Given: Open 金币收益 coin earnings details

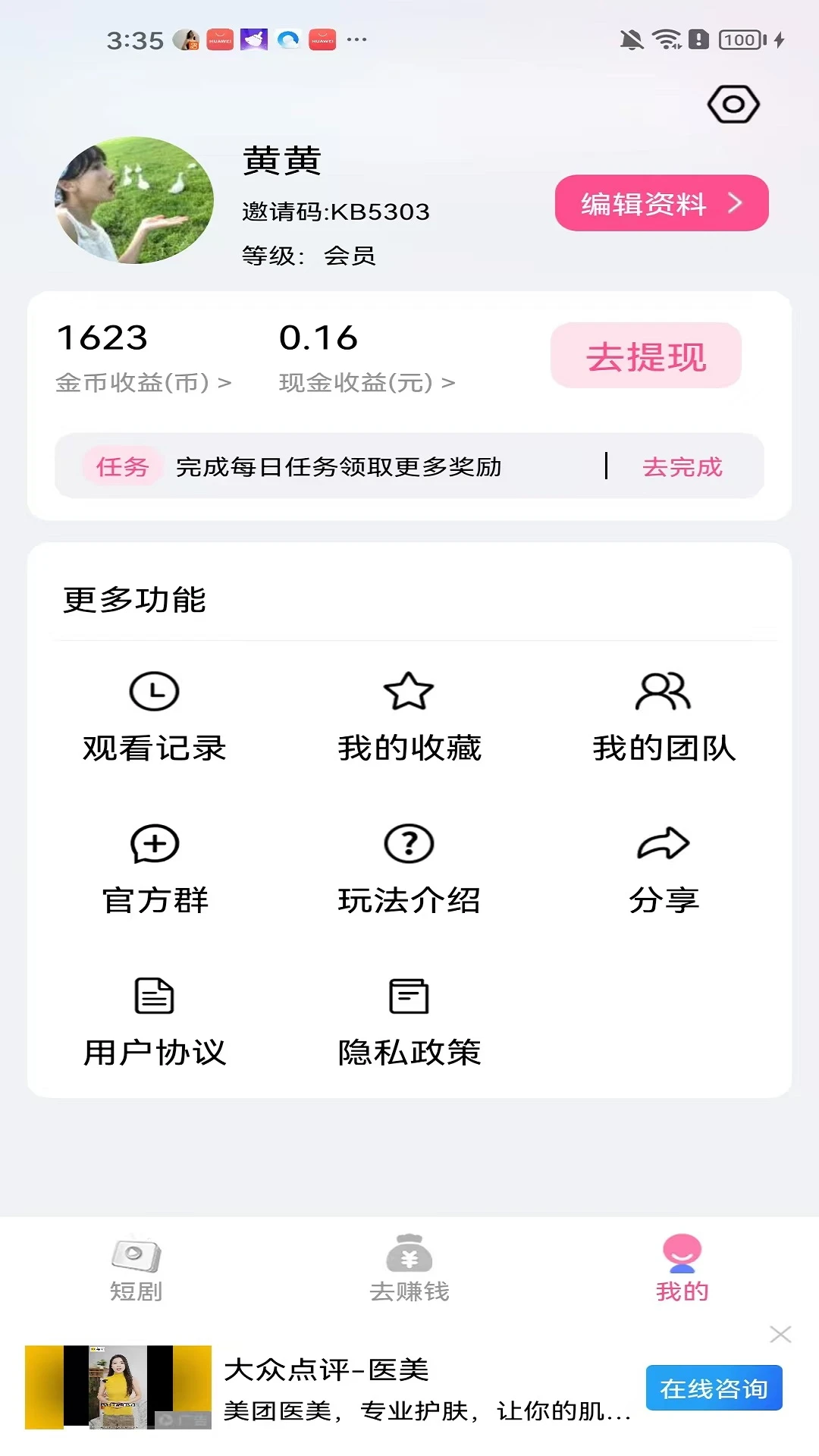Looking at the screenshot, I should 143,382.
